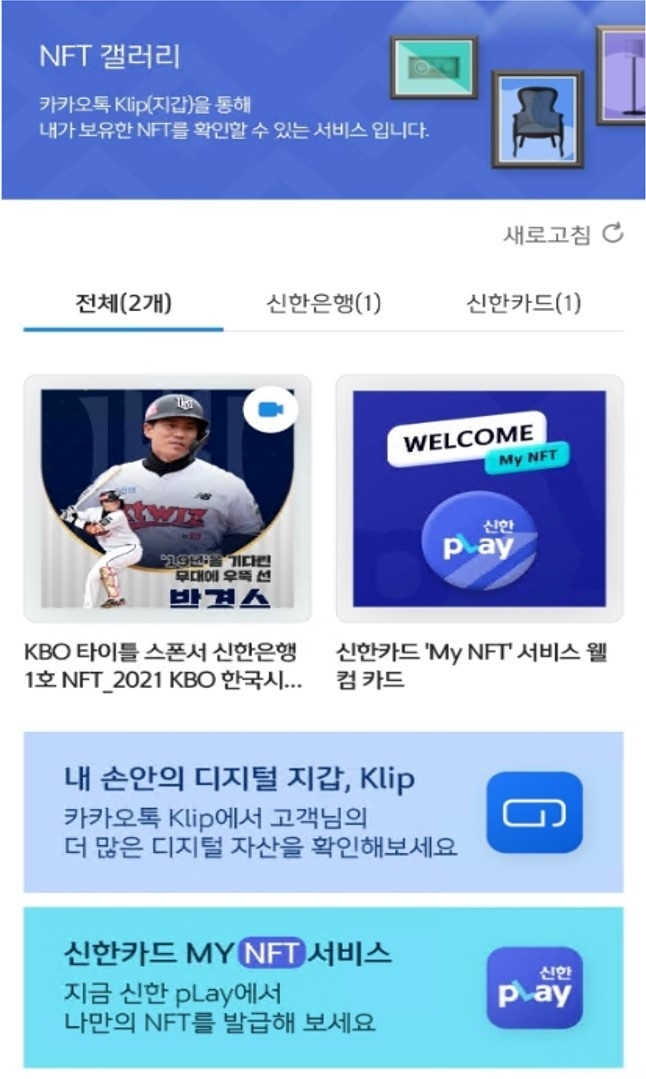This screenshot has width=646, height=1079.
Task: Switch to the 신한은행(1) tab
Action: point(323,303)
